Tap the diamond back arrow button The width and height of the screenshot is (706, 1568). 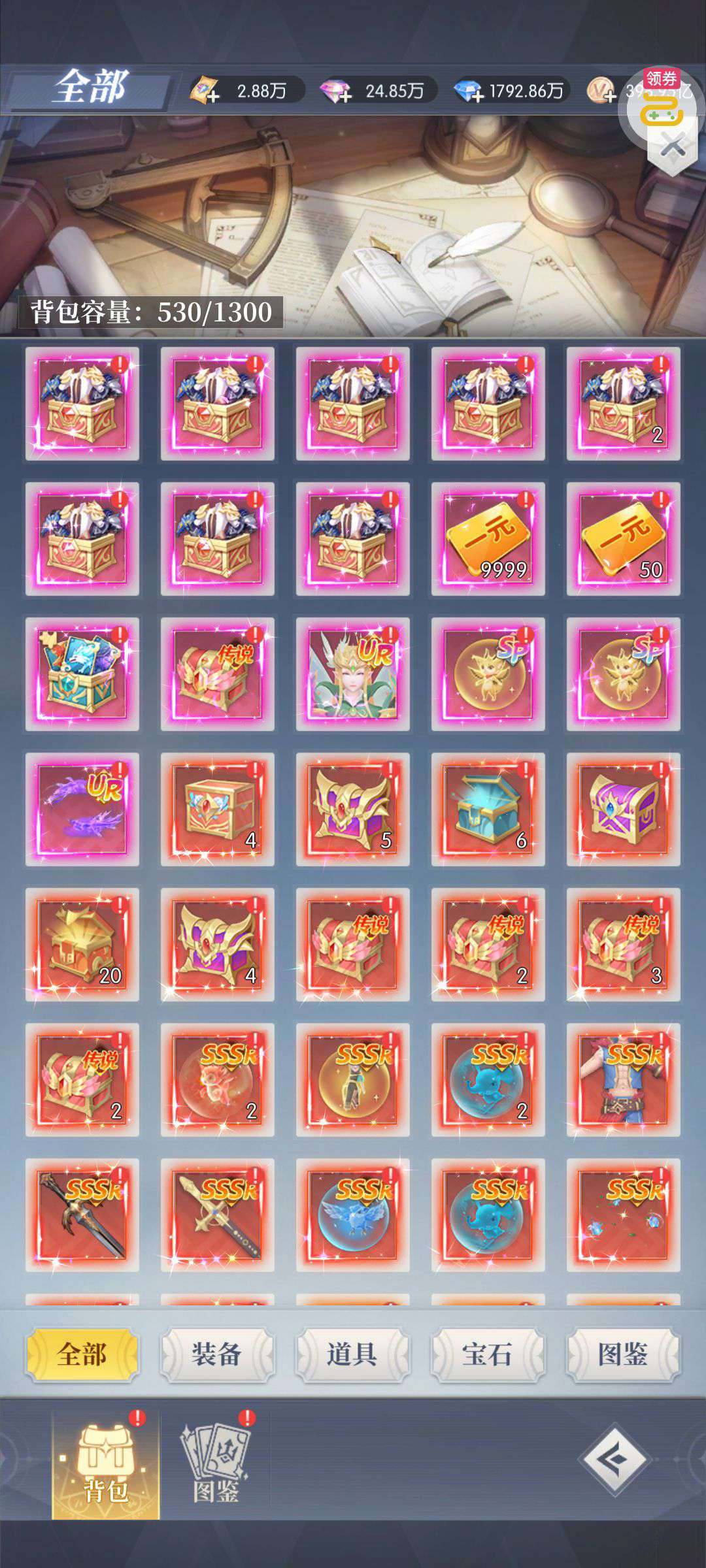point(616,1459)
